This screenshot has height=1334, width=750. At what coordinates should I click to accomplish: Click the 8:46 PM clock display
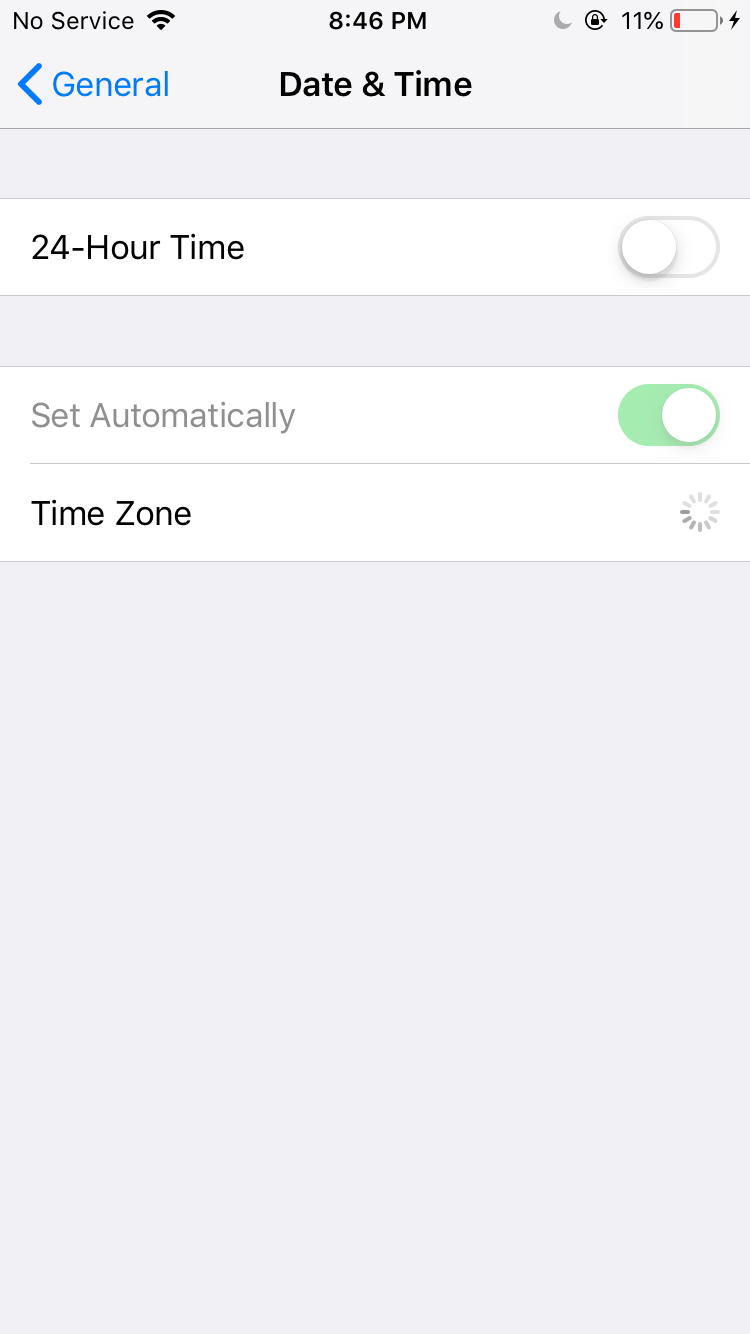click(x=377, y=20)
